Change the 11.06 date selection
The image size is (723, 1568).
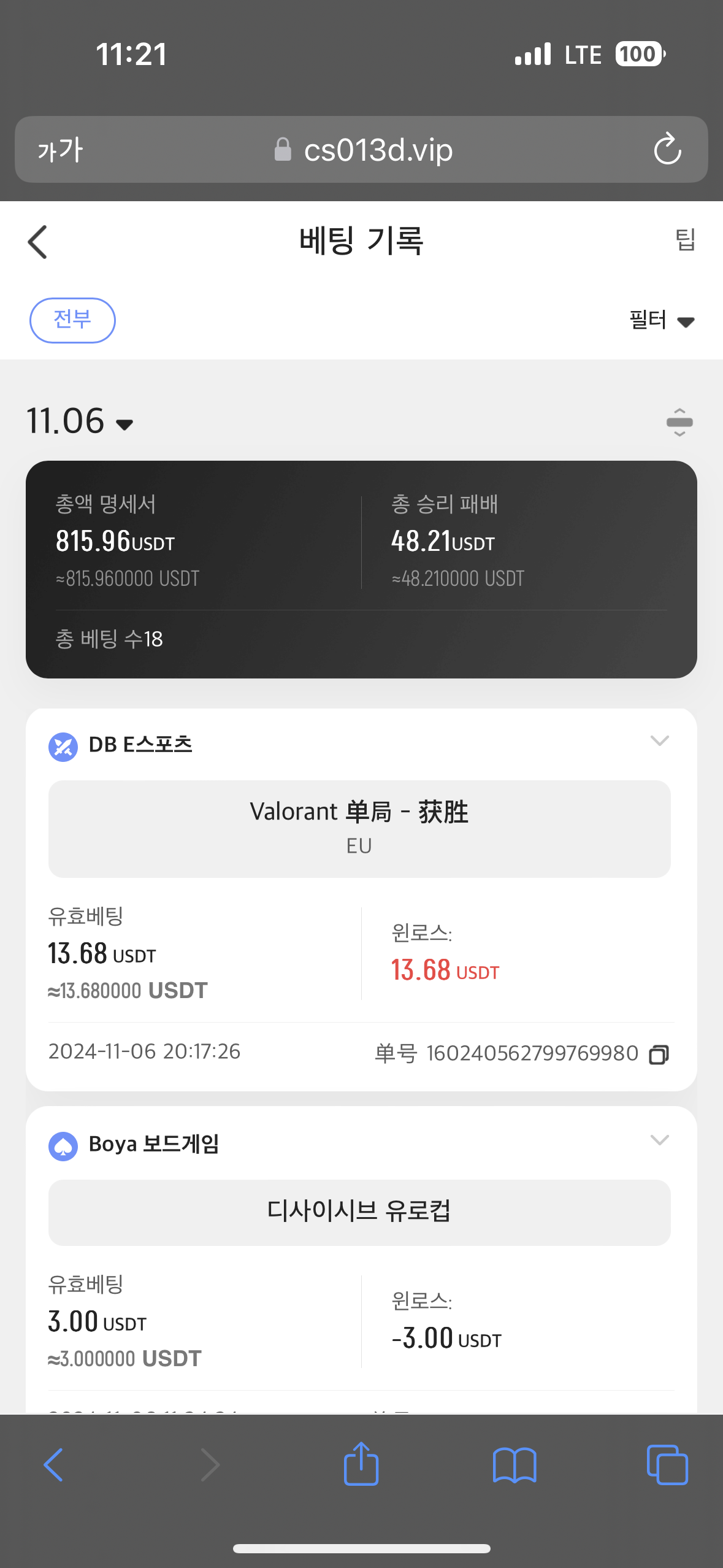[80, 422]
